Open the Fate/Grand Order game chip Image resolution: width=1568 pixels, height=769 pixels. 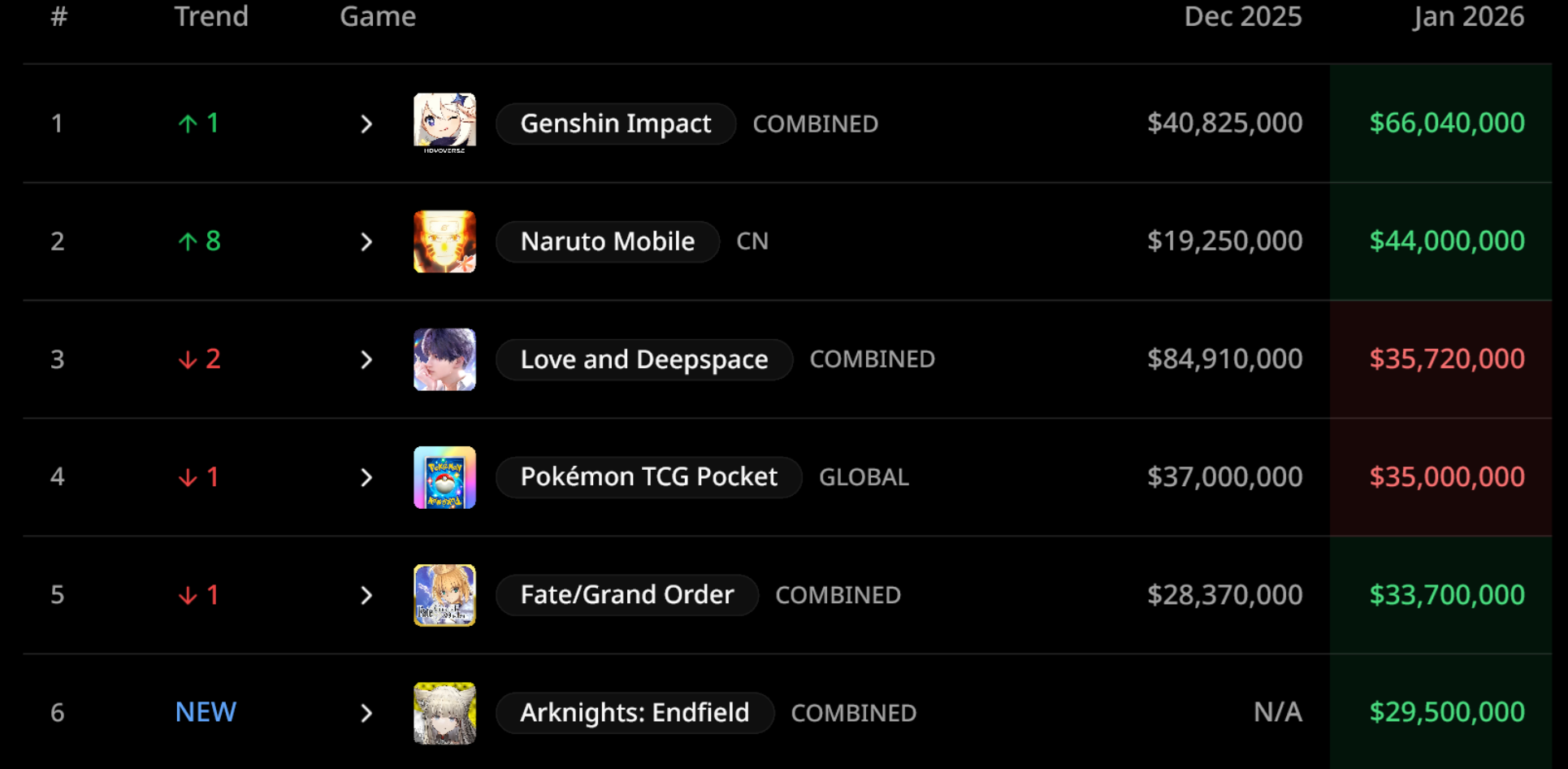point(626,595)
